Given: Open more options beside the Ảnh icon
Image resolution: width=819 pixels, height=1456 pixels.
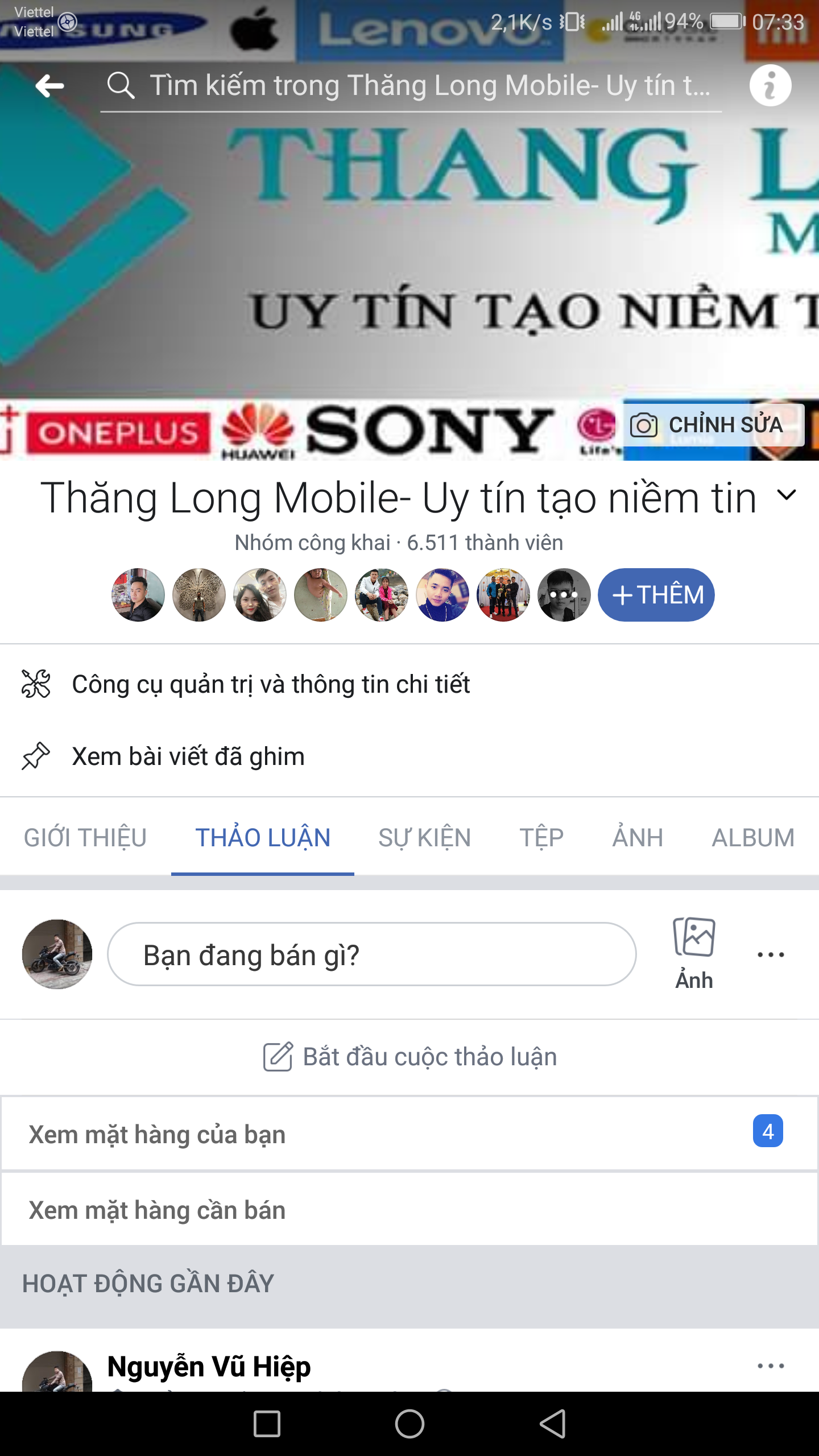Looking at the screenshot, I should coord(771,955).
